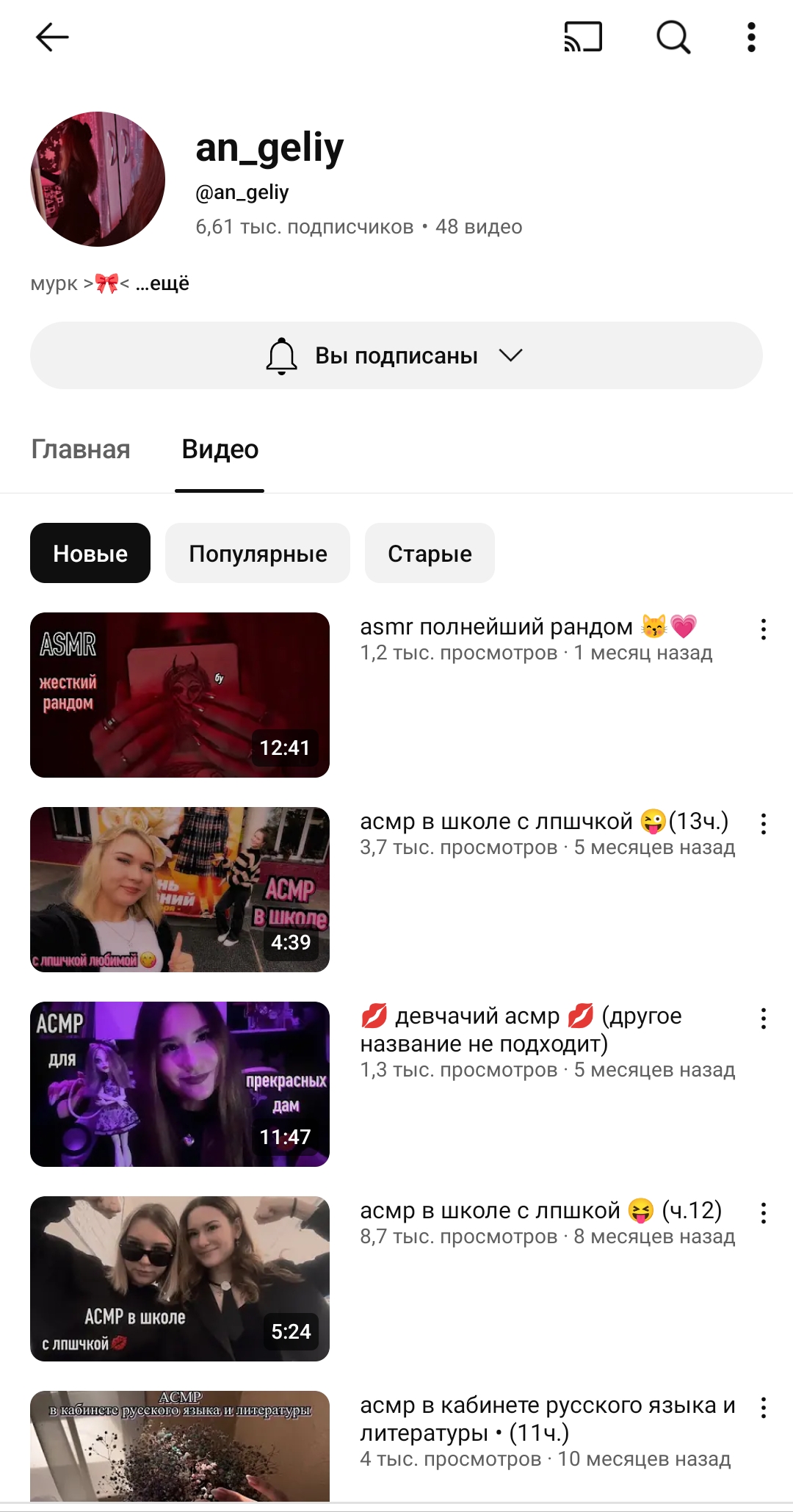Open options for asmr полнейший рандом video

764,629
